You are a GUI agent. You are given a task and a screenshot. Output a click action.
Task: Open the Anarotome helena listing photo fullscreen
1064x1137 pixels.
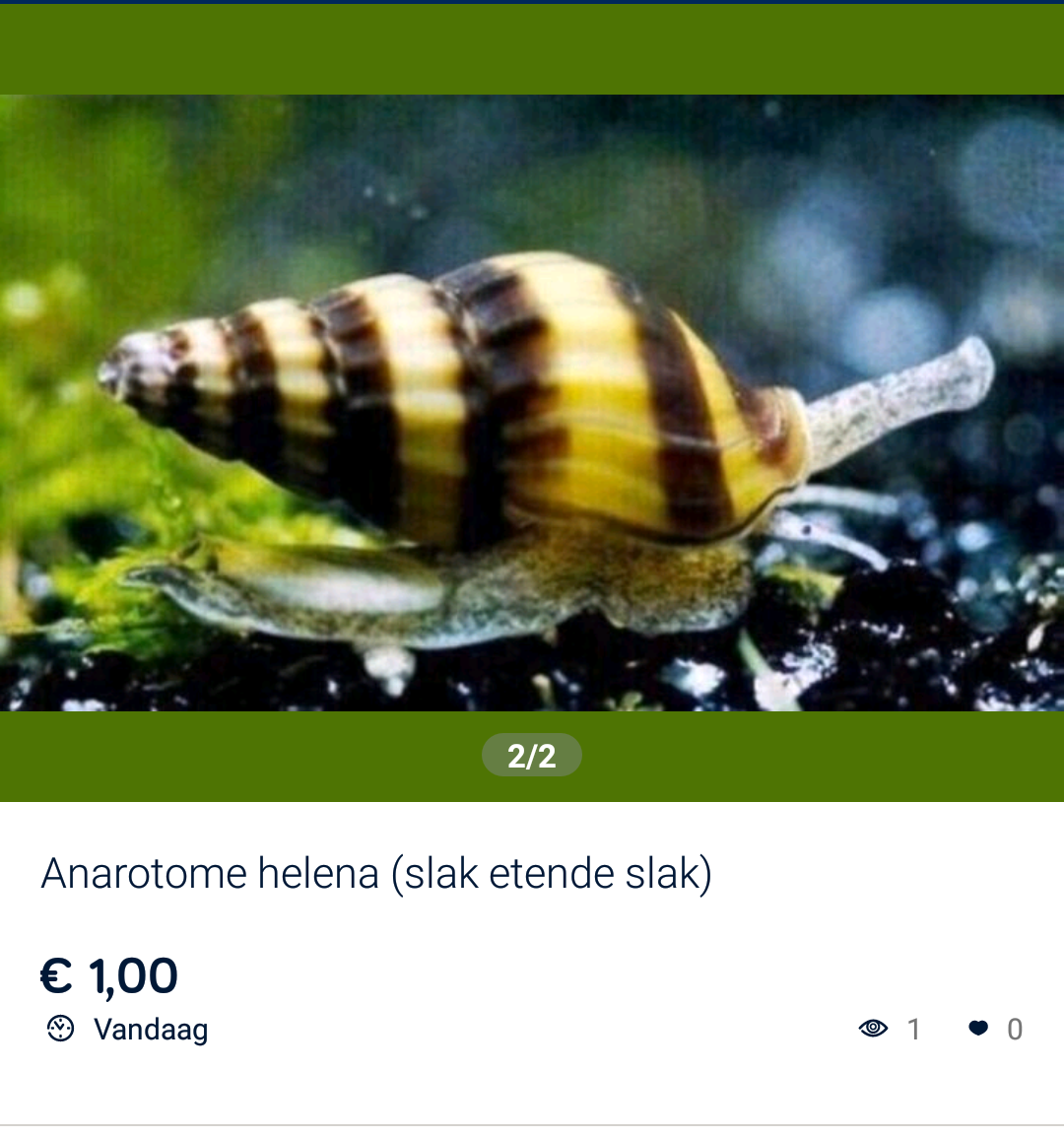[x=532, y=404]
